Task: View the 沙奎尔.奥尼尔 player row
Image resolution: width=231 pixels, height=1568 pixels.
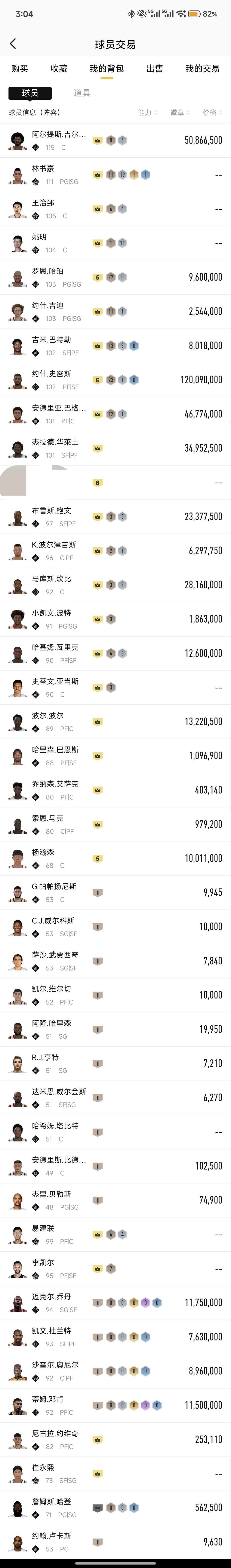Action: pos(115,1371)
